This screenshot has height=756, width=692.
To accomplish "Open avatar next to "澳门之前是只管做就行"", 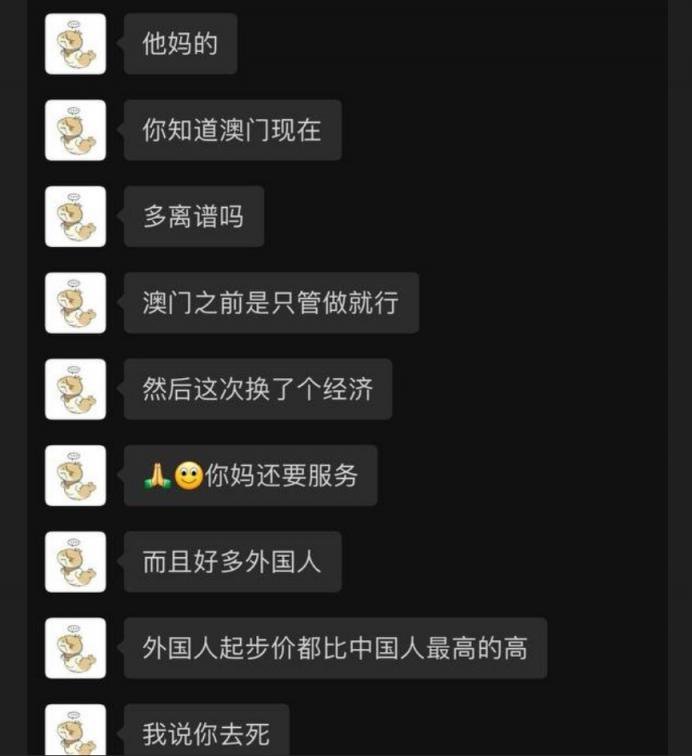I will pos(75,303).
